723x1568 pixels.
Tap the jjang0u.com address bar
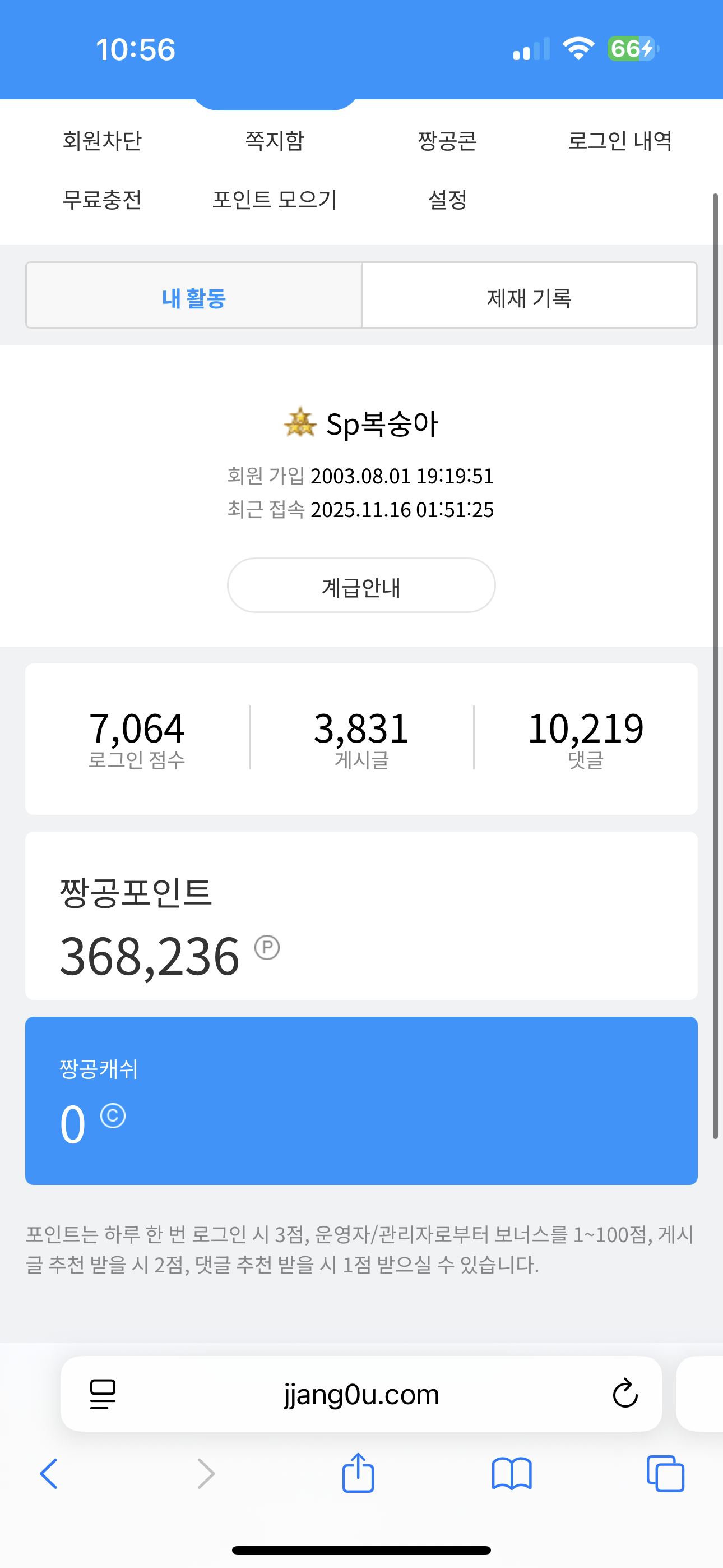point(361,1394)
